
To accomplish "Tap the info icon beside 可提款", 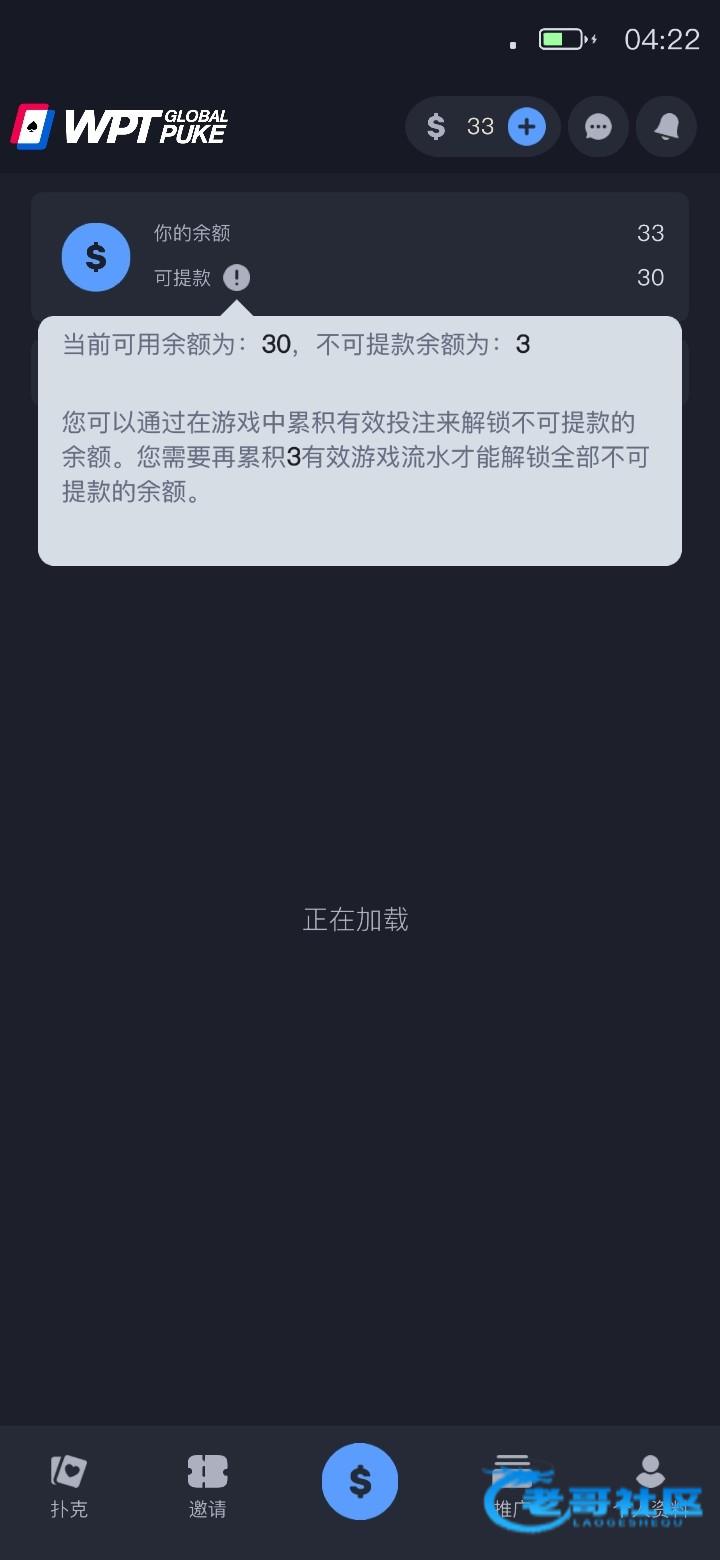I will click(236, 278).
